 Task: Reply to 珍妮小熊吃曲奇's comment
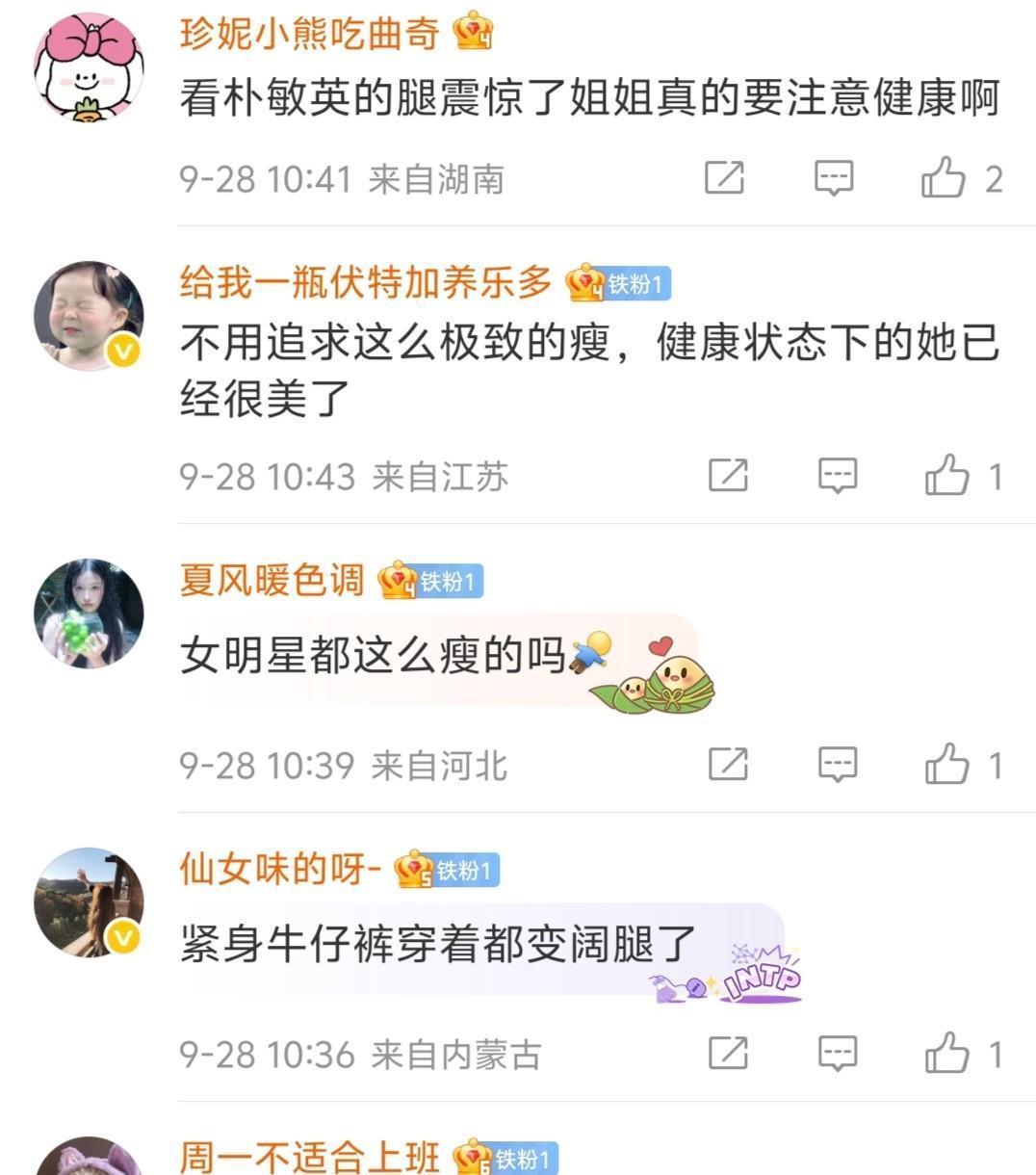(x=834, y=178)
